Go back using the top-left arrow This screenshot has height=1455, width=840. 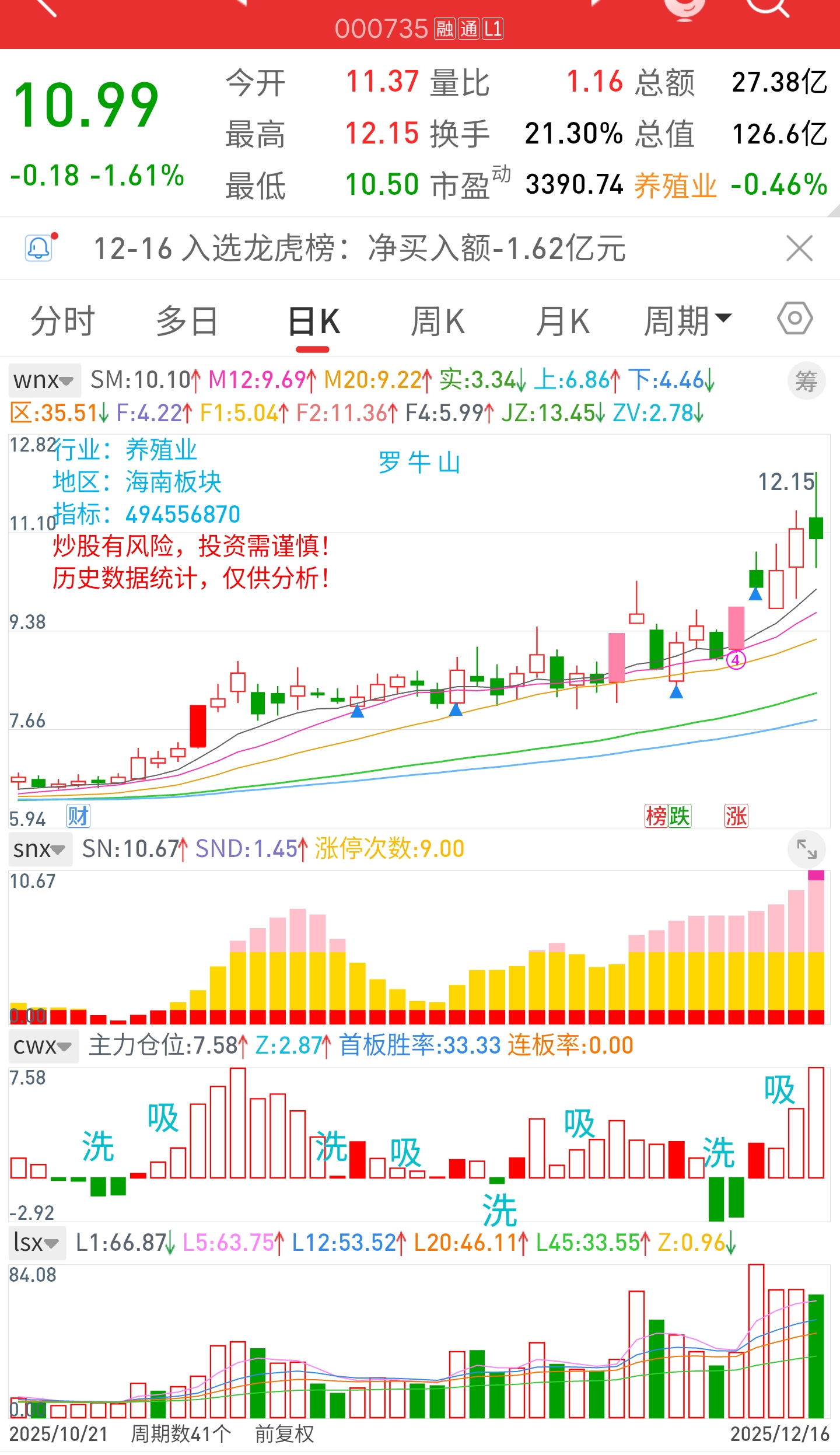point(44,6)
